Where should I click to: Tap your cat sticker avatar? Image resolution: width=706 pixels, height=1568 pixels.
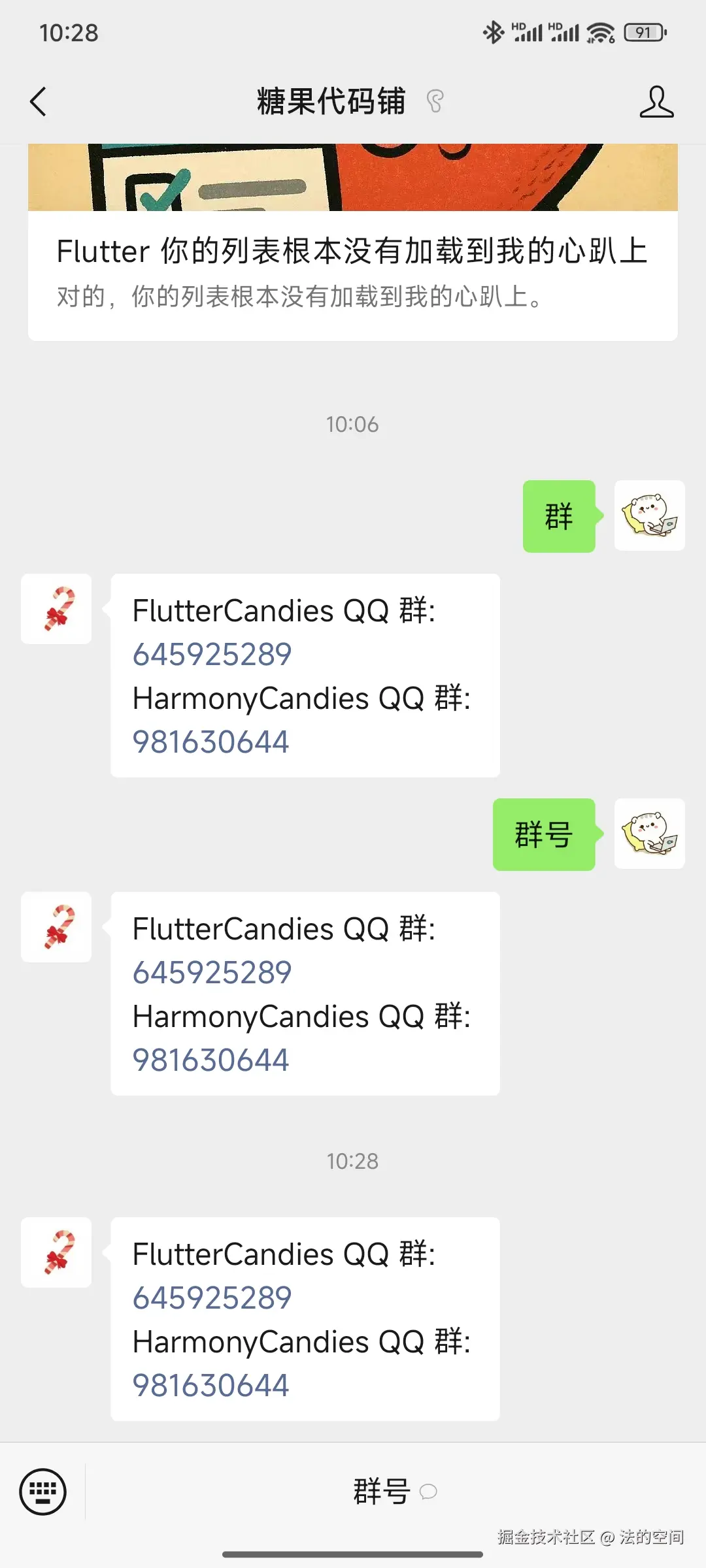649,516
